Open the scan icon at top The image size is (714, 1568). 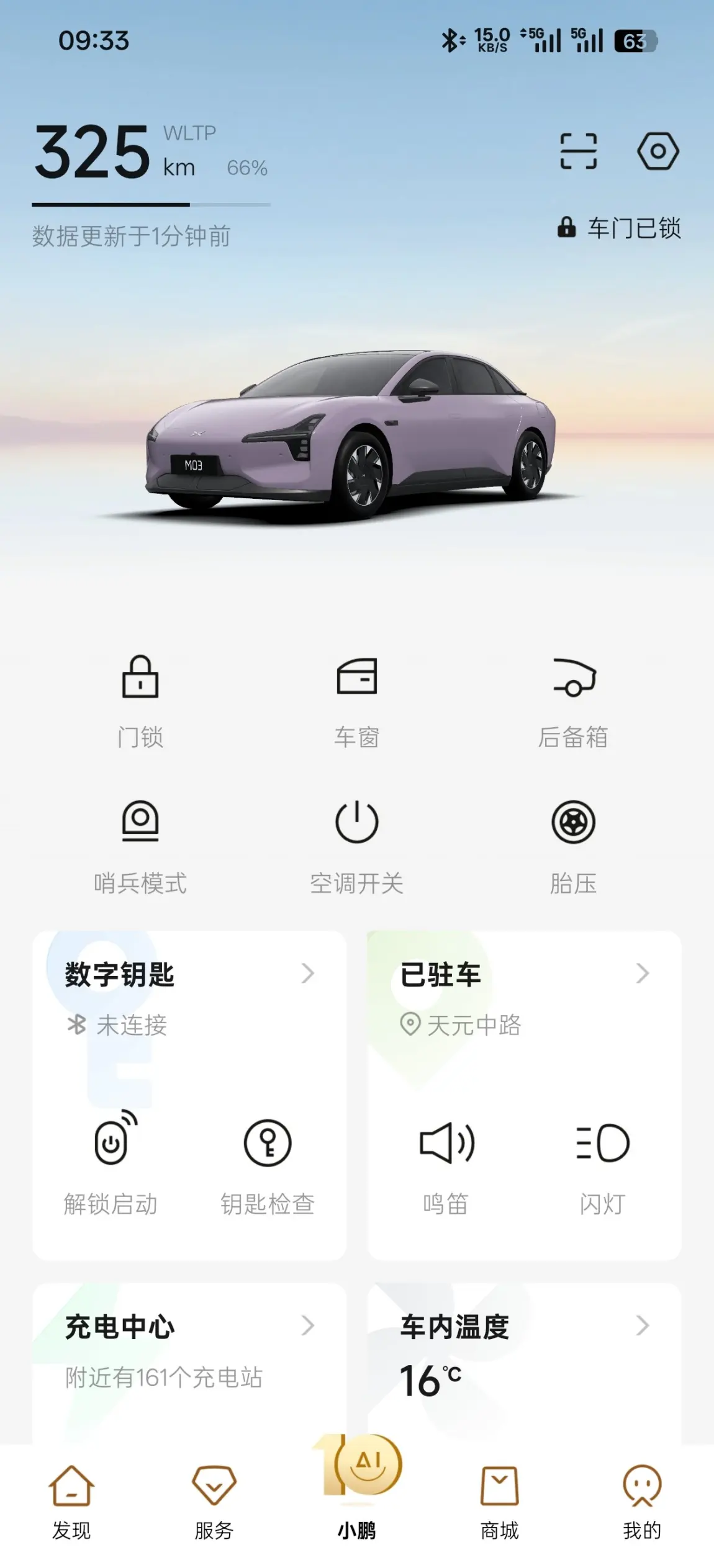point(578,151)
